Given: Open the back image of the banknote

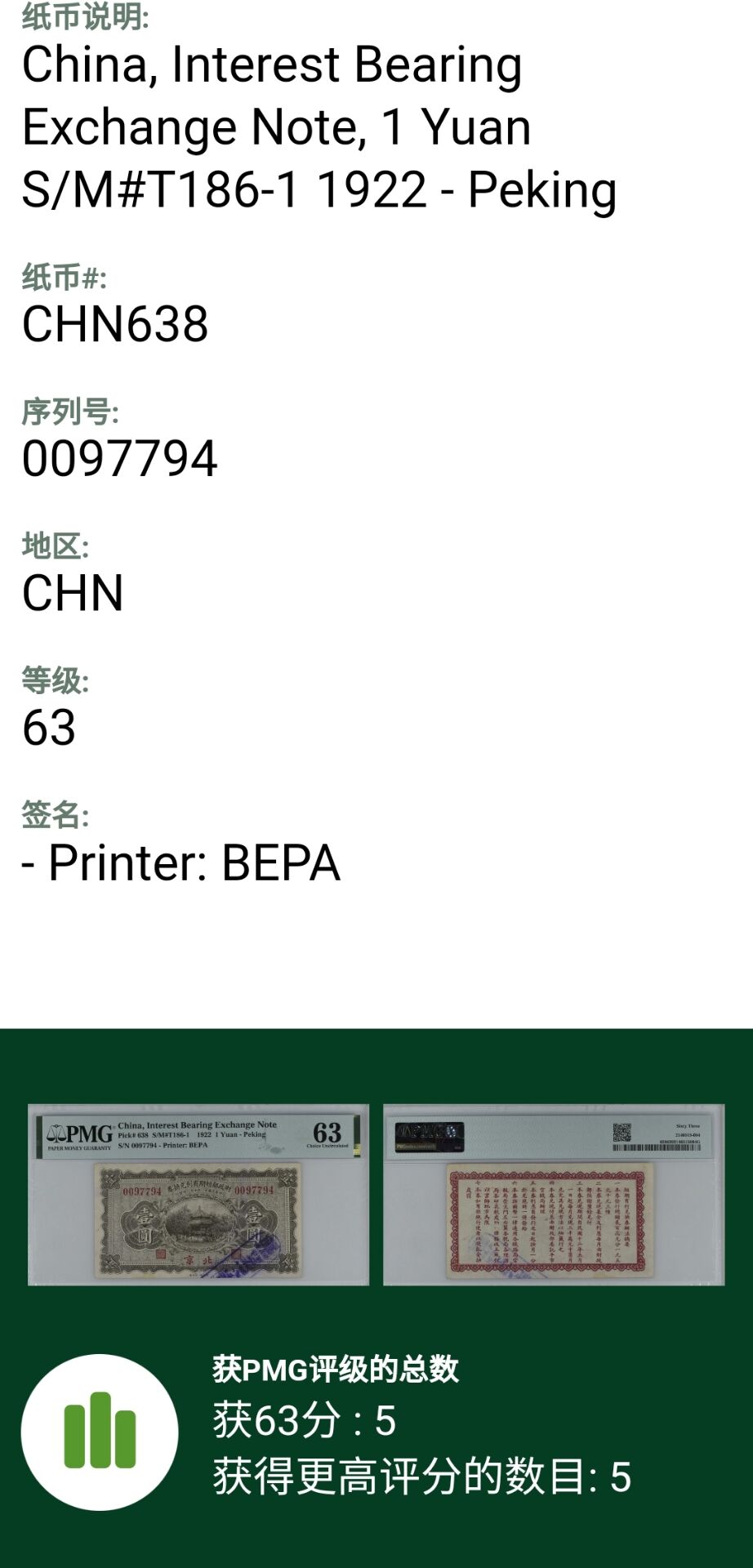Looking at the screenshot, I should [x=554, y=1195].
